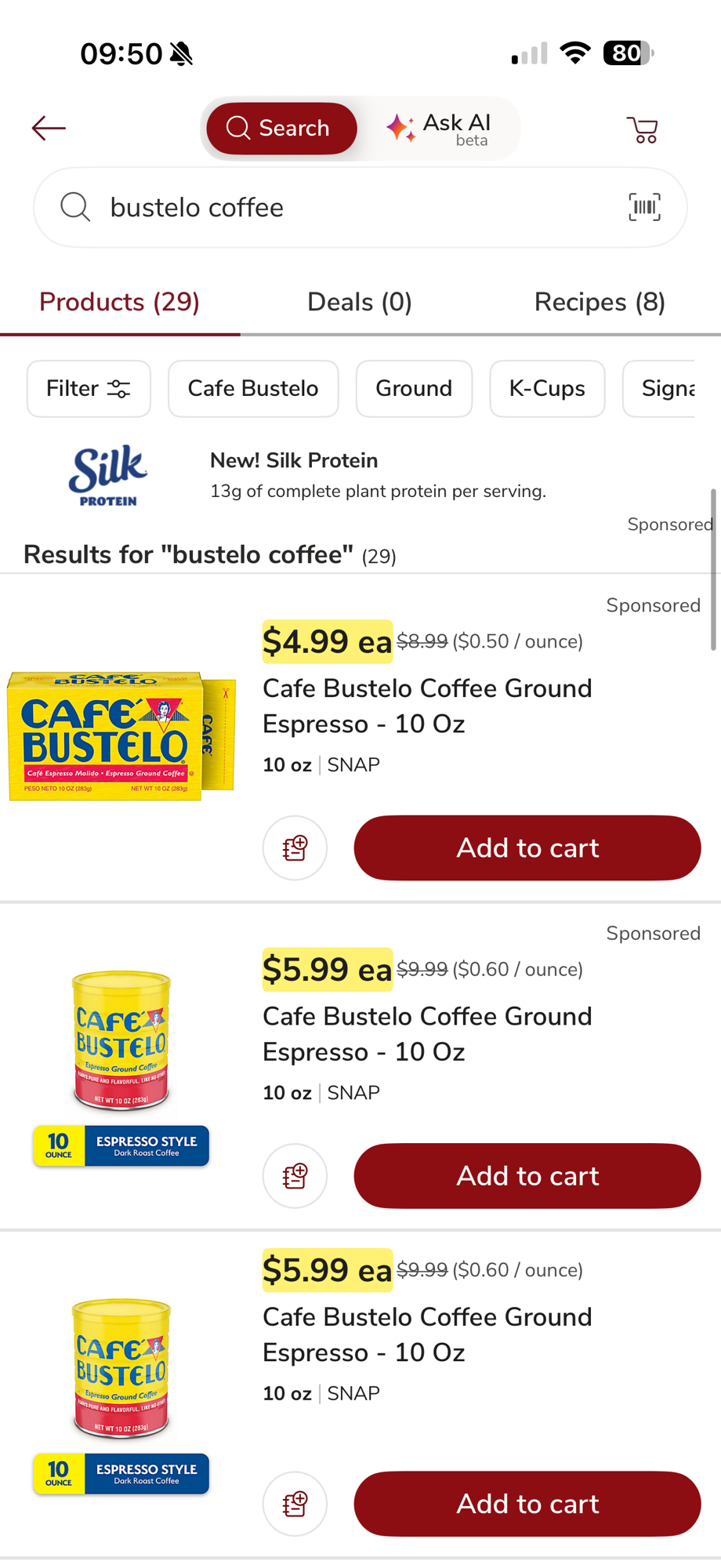The height and width of the screenshot is (1568, 721).
Task: Open the barcode scanner
Action: tap(644, 208)
